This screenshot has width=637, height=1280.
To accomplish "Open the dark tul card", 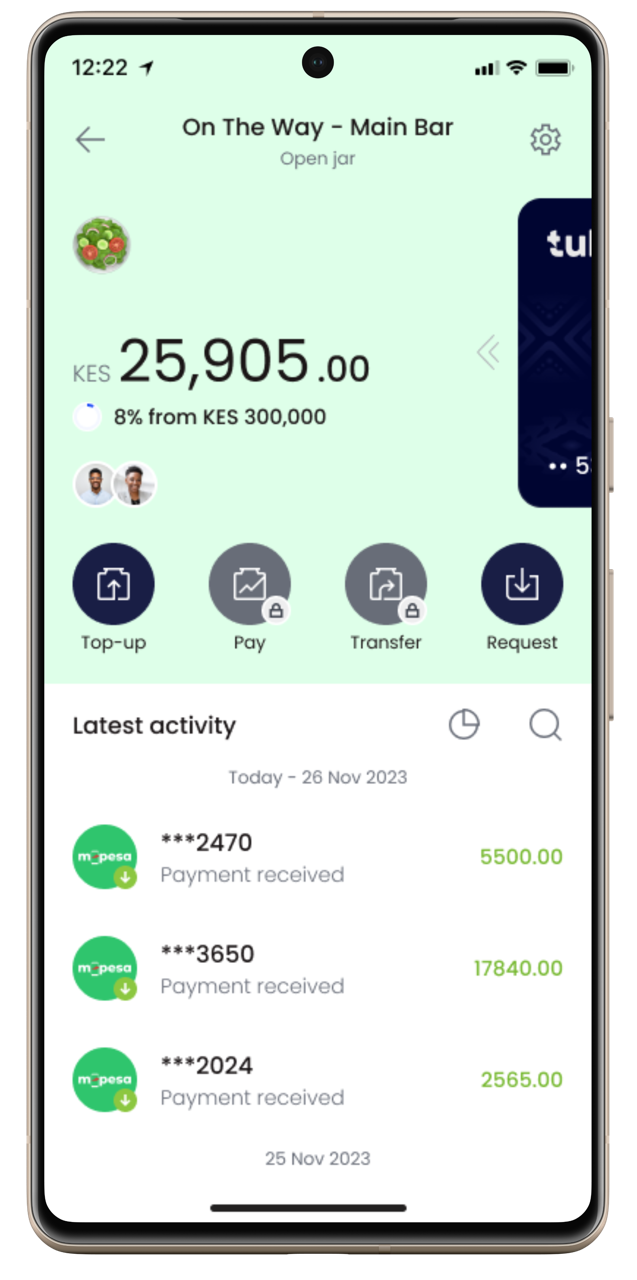I will coord(555,352).
